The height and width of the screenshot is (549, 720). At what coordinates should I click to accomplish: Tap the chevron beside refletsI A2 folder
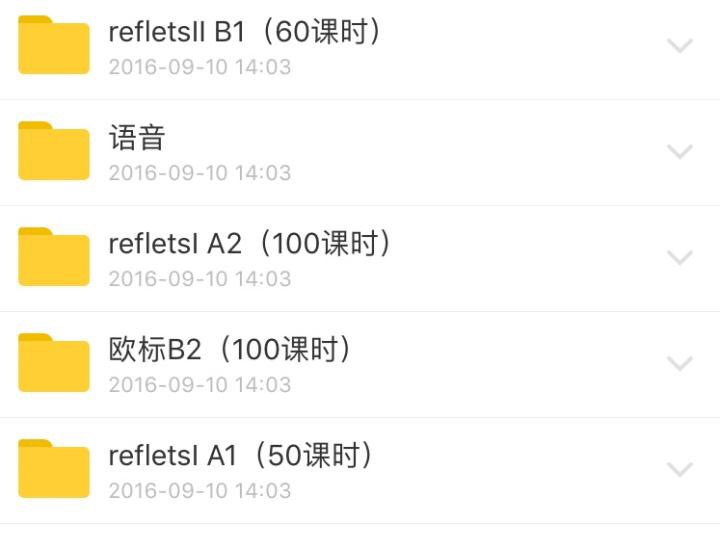click(x=680, y=258)
